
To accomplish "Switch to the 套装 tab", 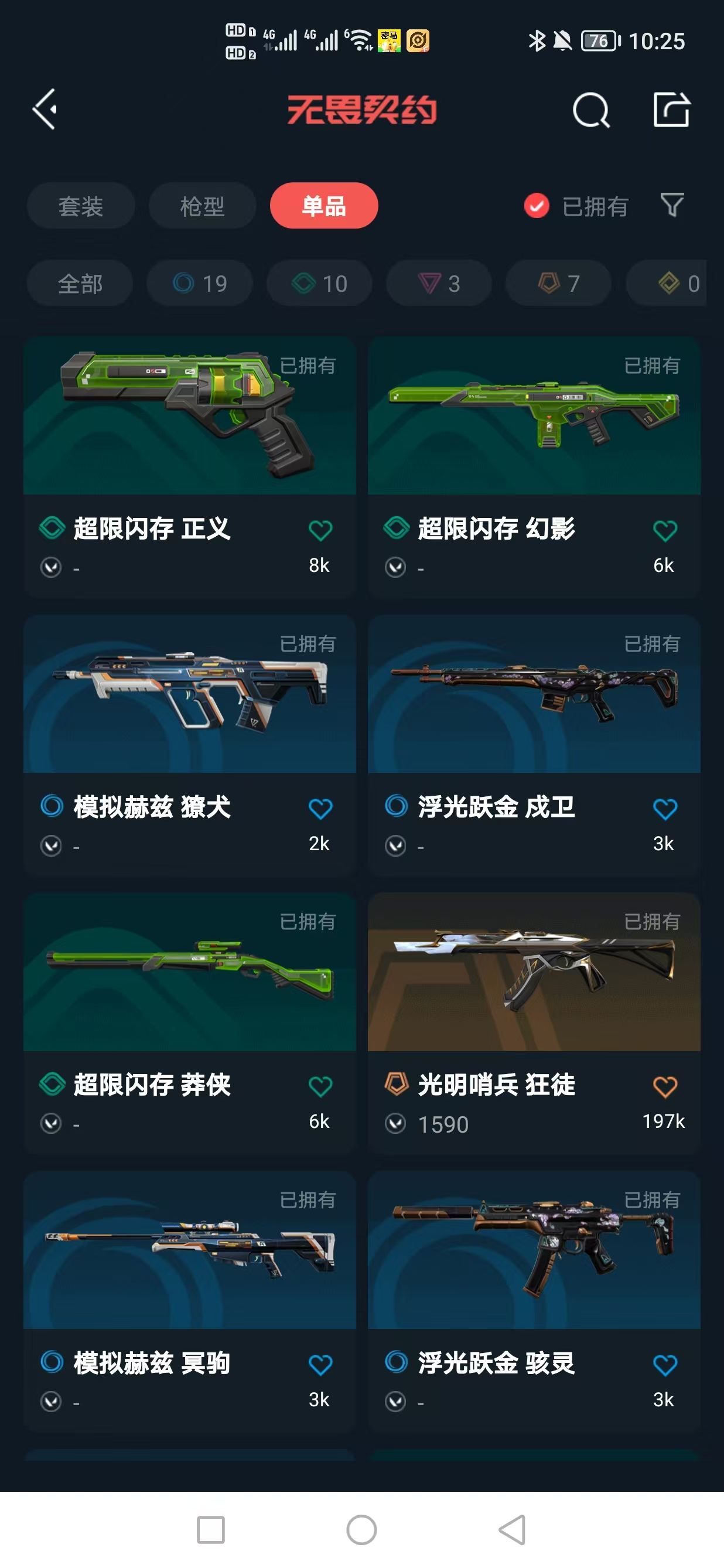I will coord(80,206).
